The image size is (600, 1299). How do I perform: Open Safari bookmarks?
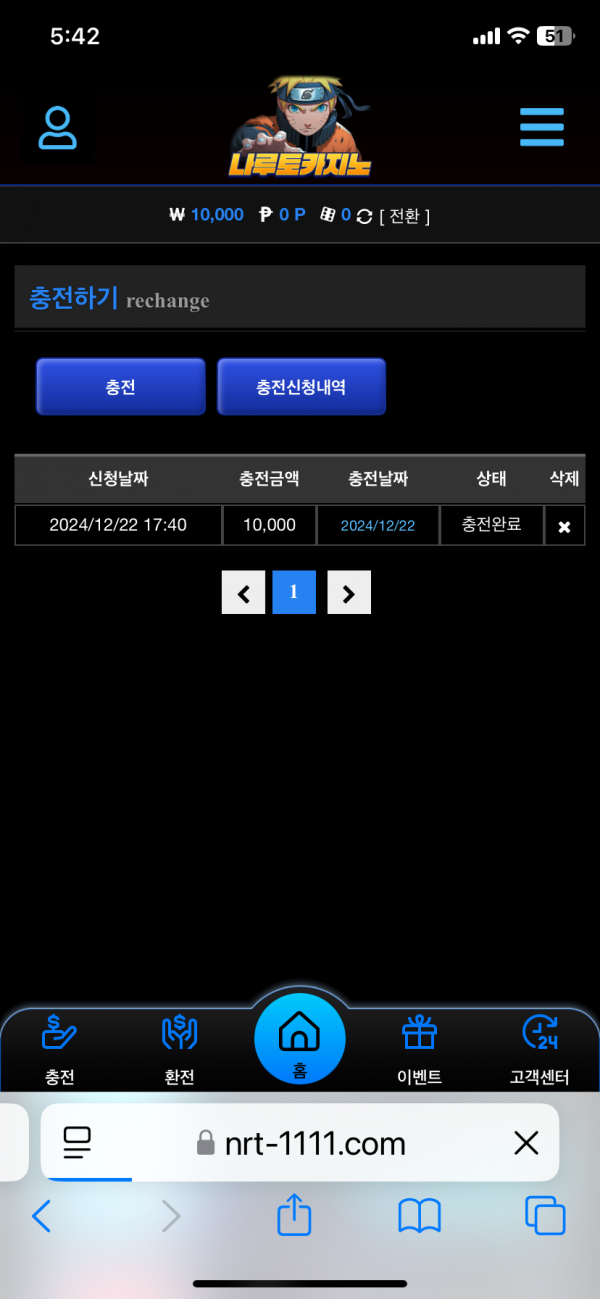click(x=419, y=1216)
